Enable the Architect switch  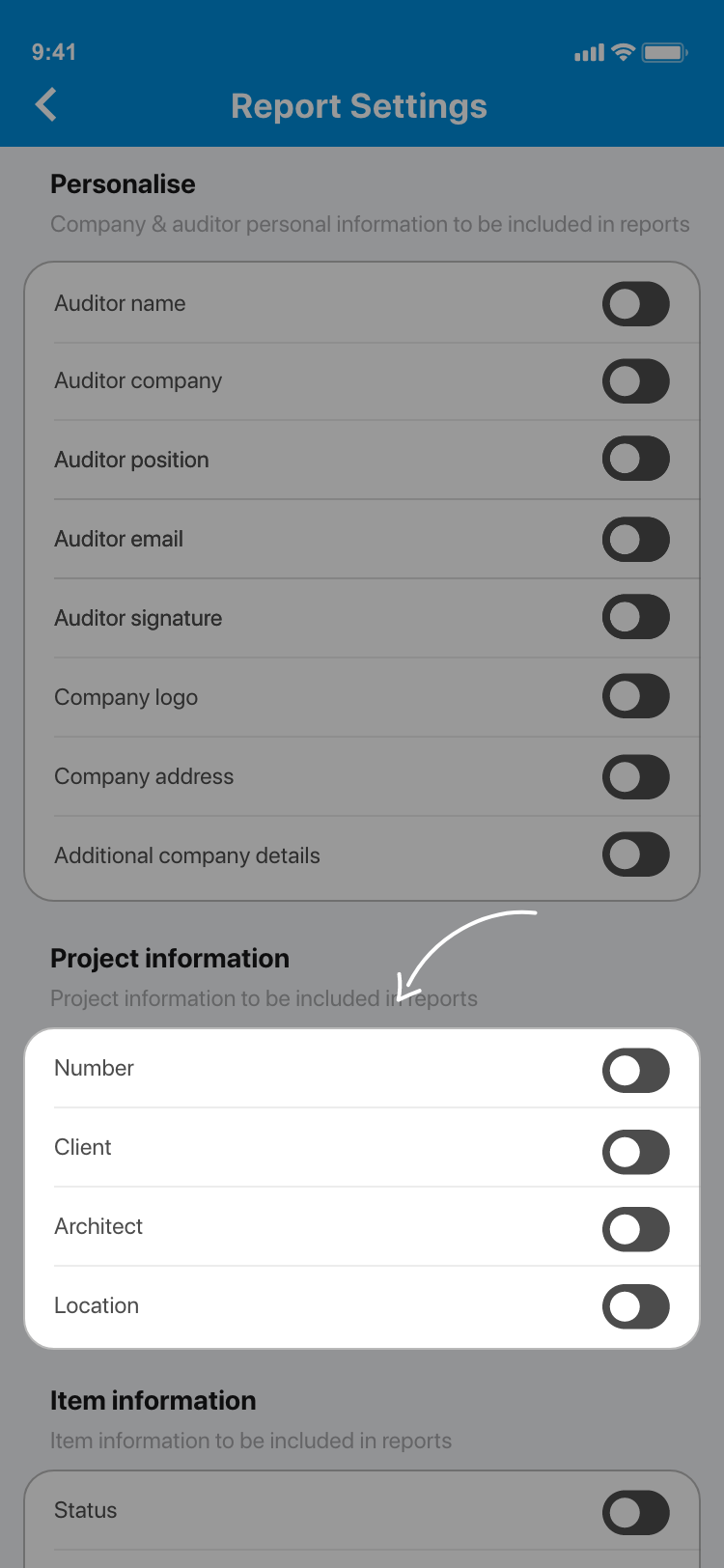(x=635, y=1229)
